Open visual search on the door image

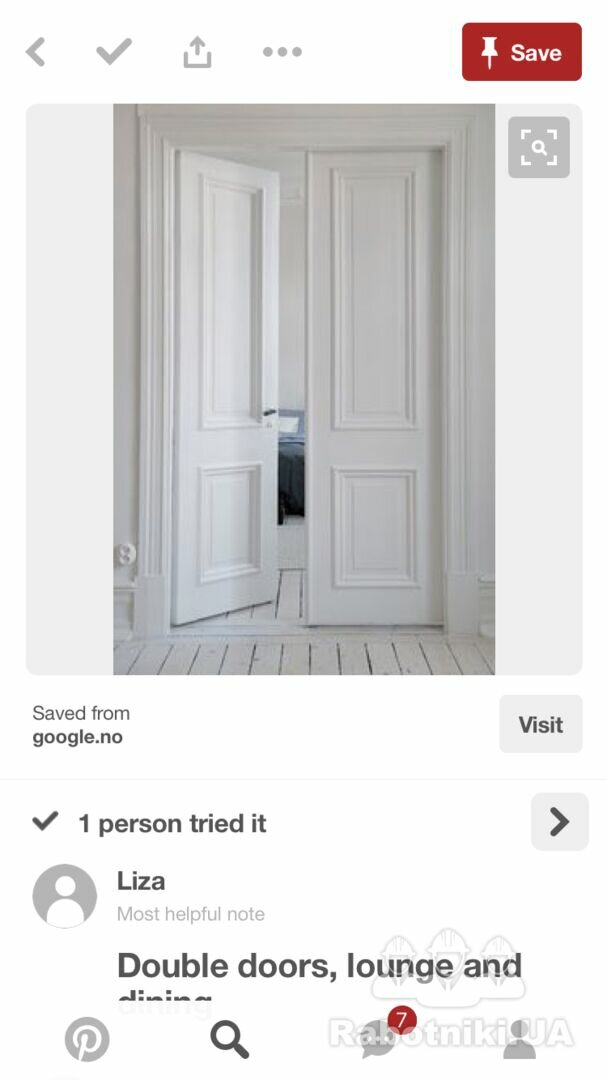[x=538, y=148]
